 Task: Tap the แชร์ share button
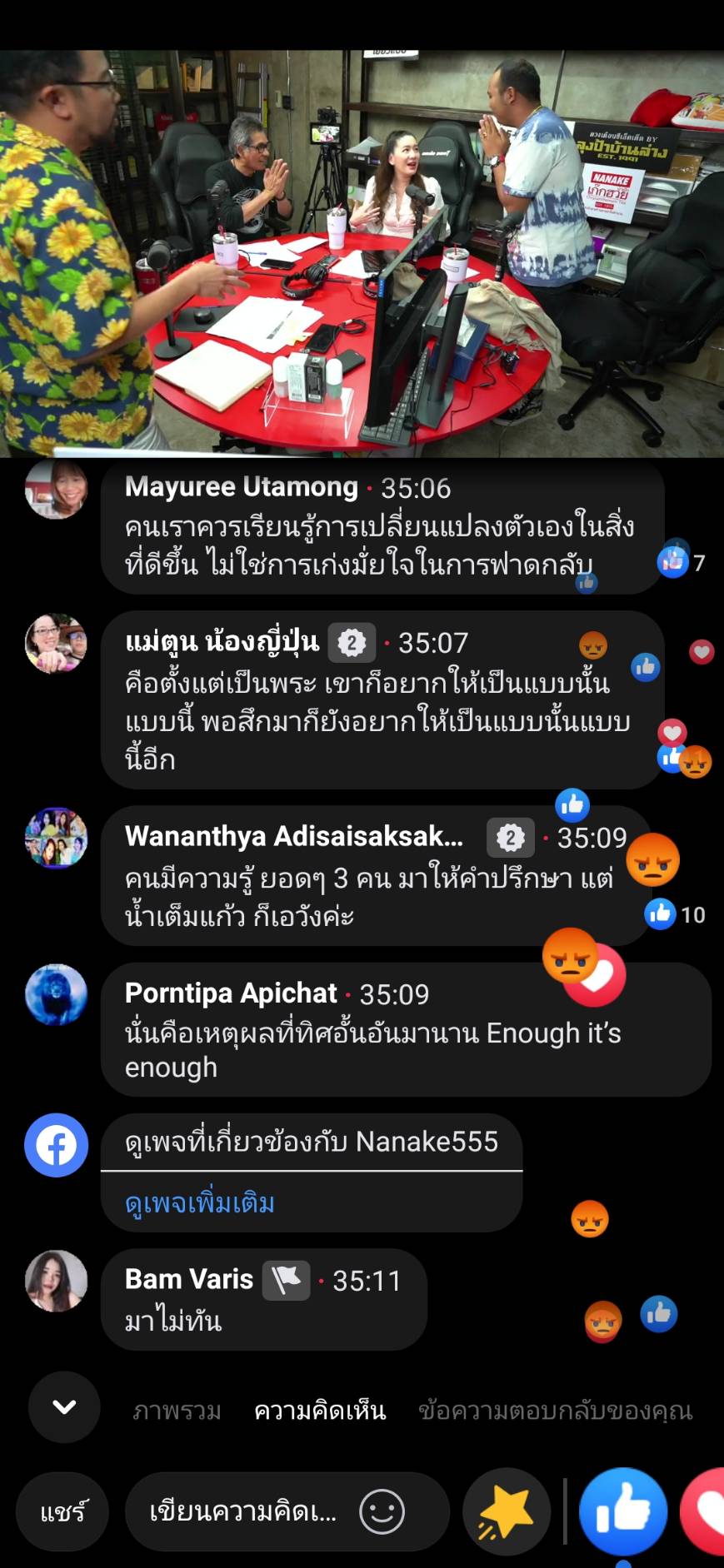click(x=62, y=1511)
